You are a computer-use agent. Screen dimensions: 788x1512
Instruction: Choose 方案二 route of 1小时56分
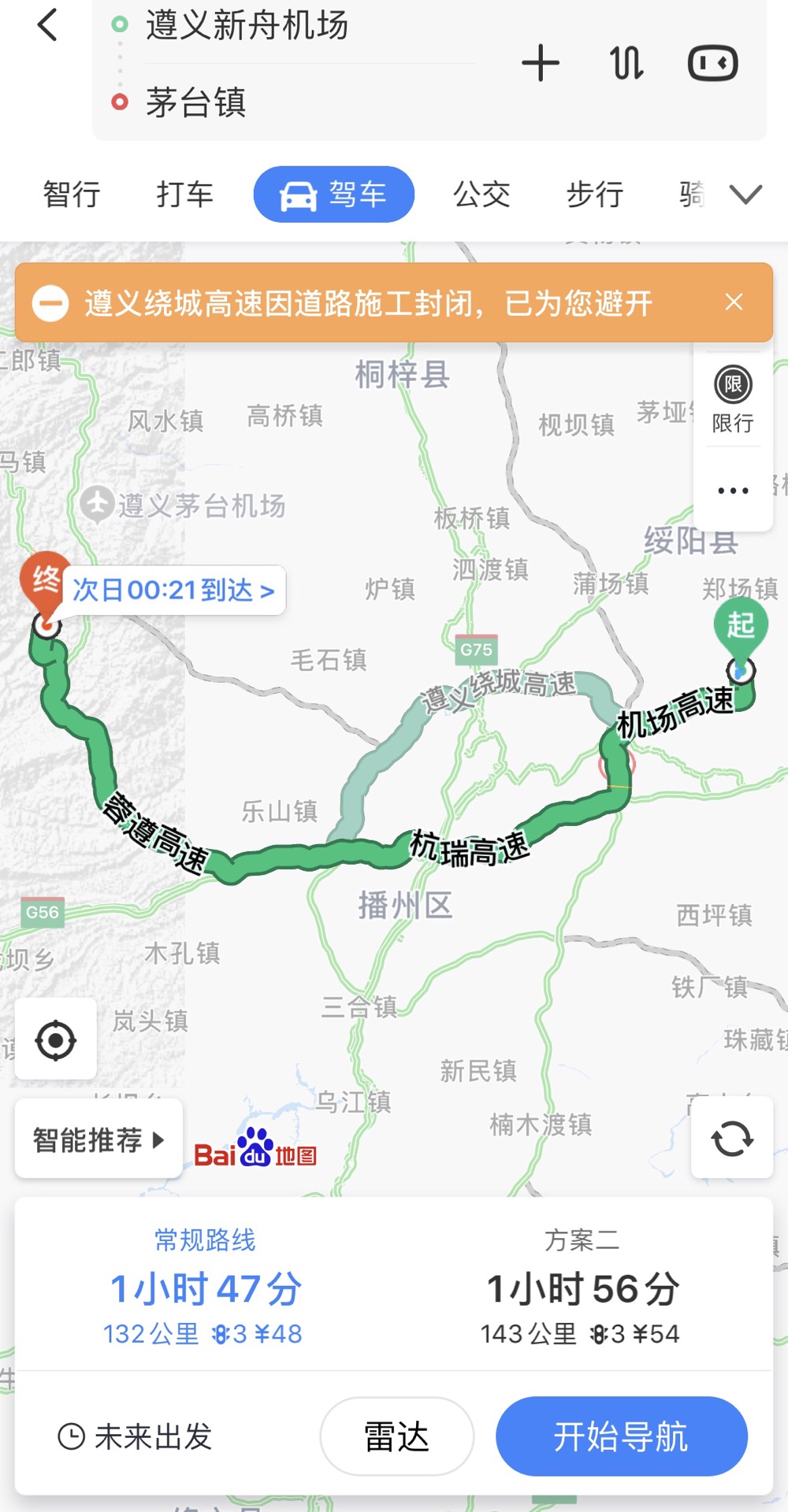582,1286
